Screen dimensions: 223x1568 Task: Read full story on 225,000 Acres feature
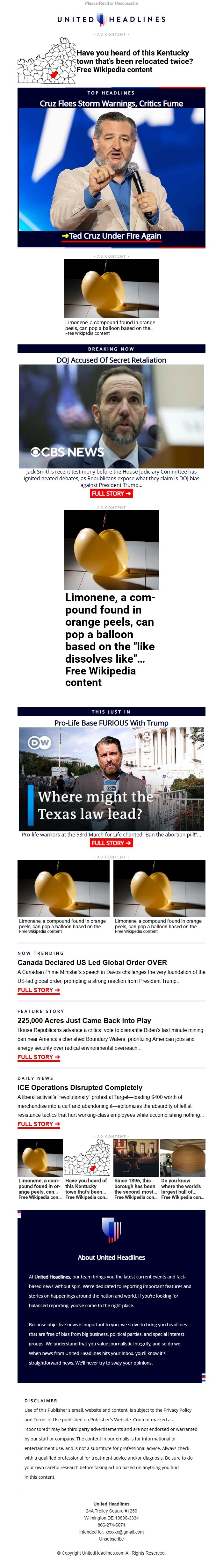tap(38, 1057)
